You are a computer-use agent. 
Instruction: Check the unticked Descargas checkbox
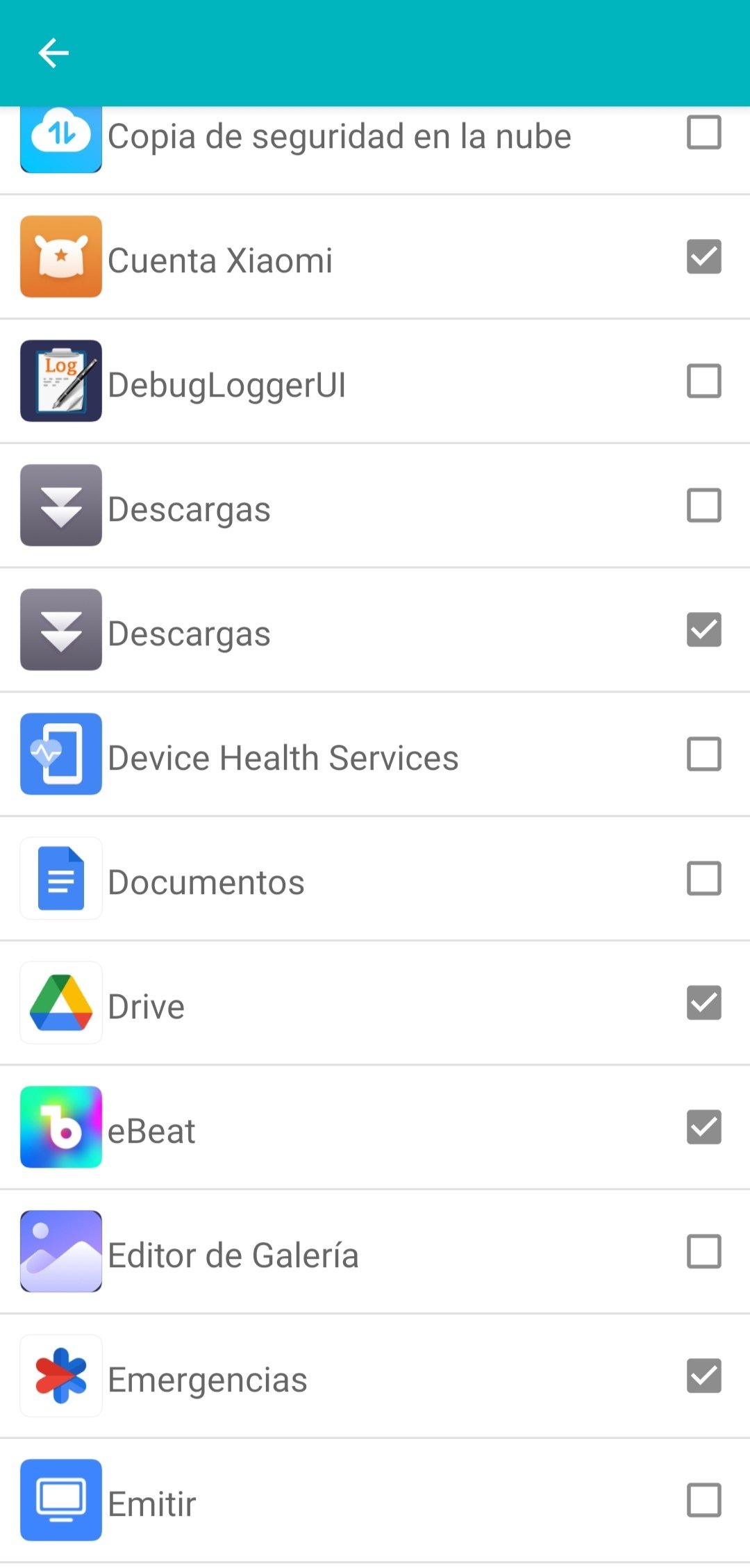point(703,506)
